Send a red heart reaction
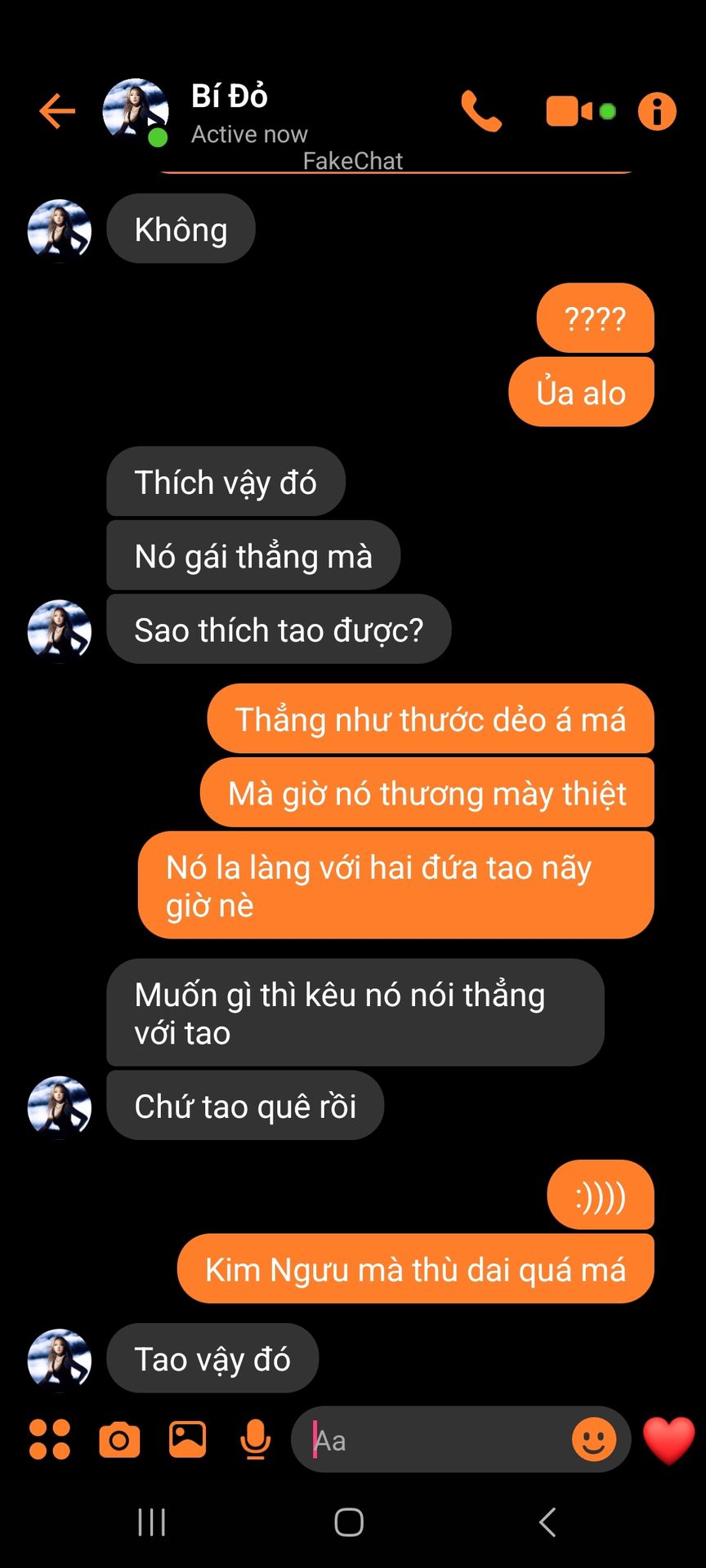The image size is (706, 1568). click(x=668, y=1439)
